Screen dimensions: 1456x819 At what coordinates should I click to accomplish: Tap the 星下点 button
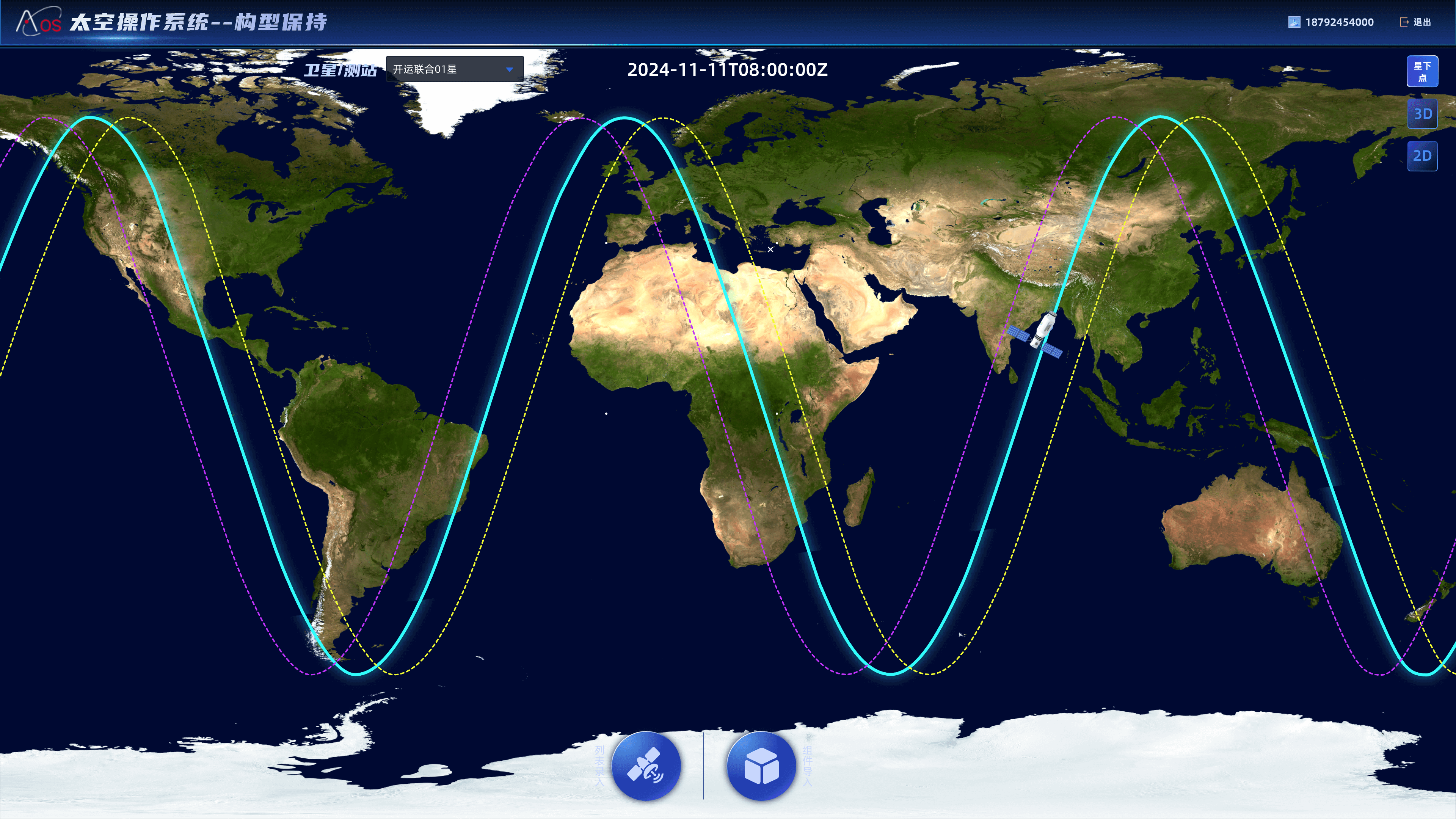click(x=1422, y=71)
